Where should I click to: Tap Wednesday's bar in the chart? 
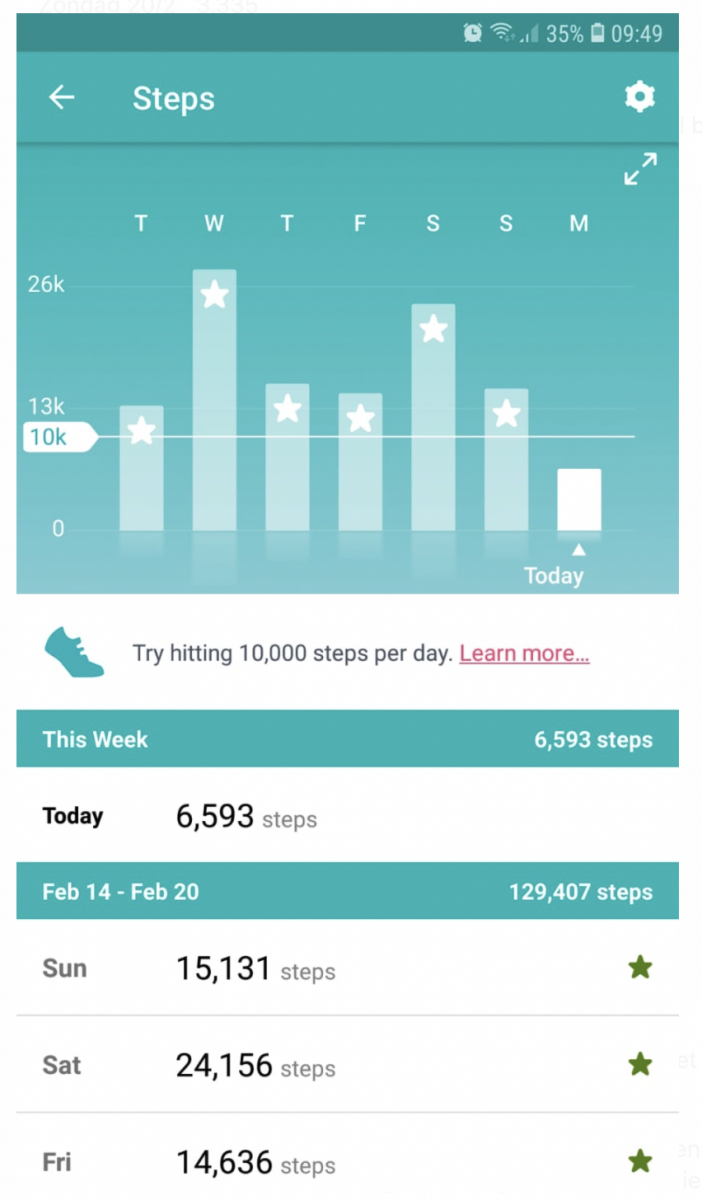coord(214,400)
